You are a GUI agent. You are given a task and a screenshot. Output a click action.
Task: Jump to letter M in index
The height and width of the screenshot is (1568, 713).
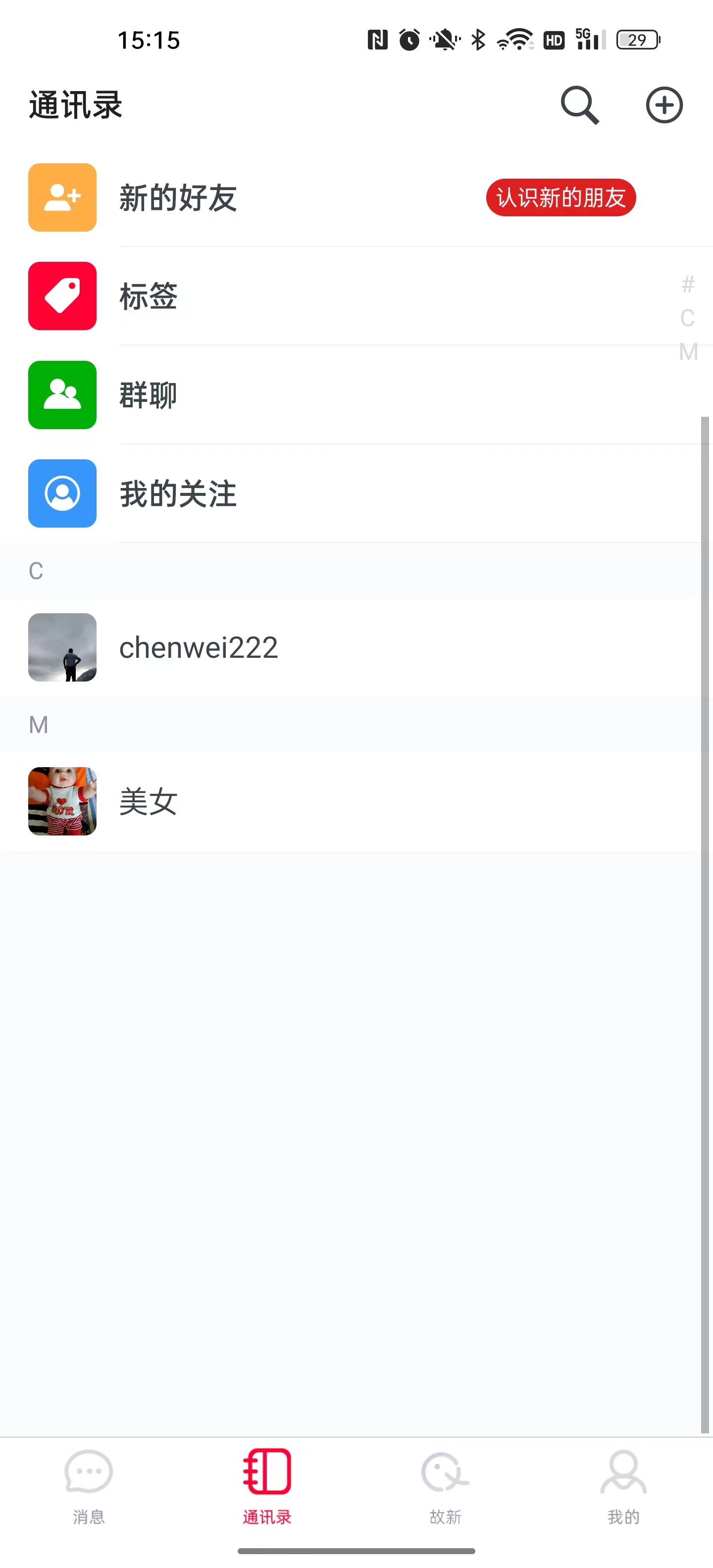pos(688,352)
